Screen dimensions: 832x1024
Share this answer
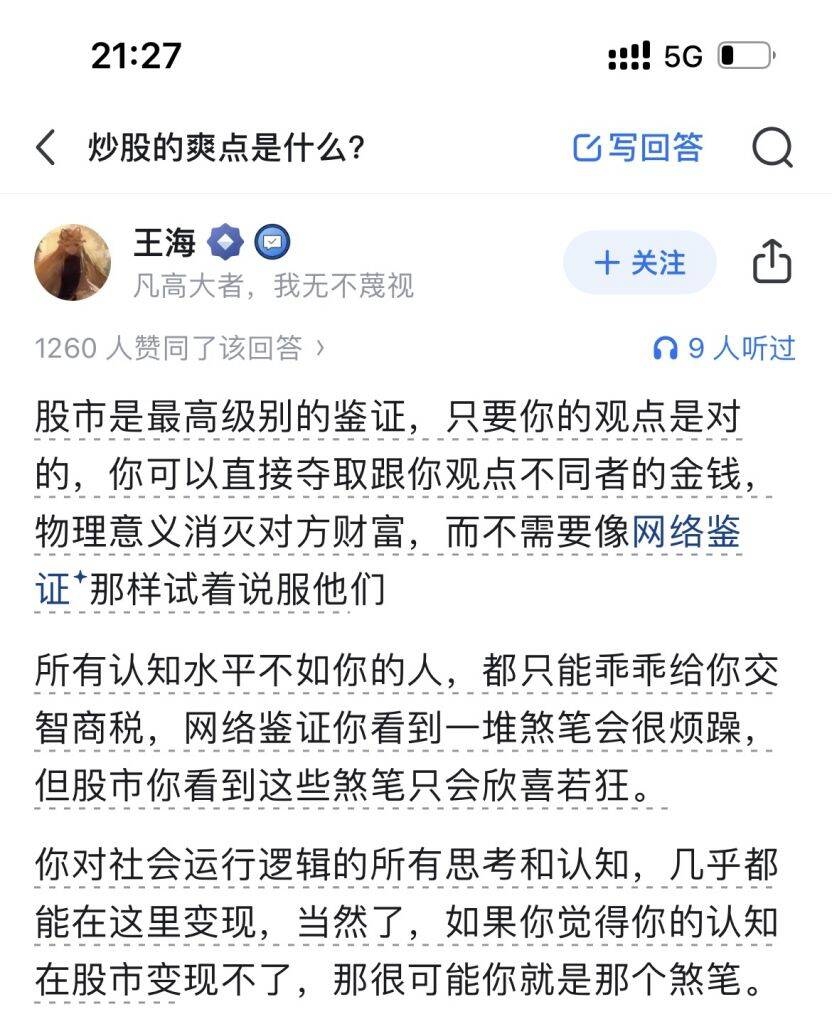[771, 263]
